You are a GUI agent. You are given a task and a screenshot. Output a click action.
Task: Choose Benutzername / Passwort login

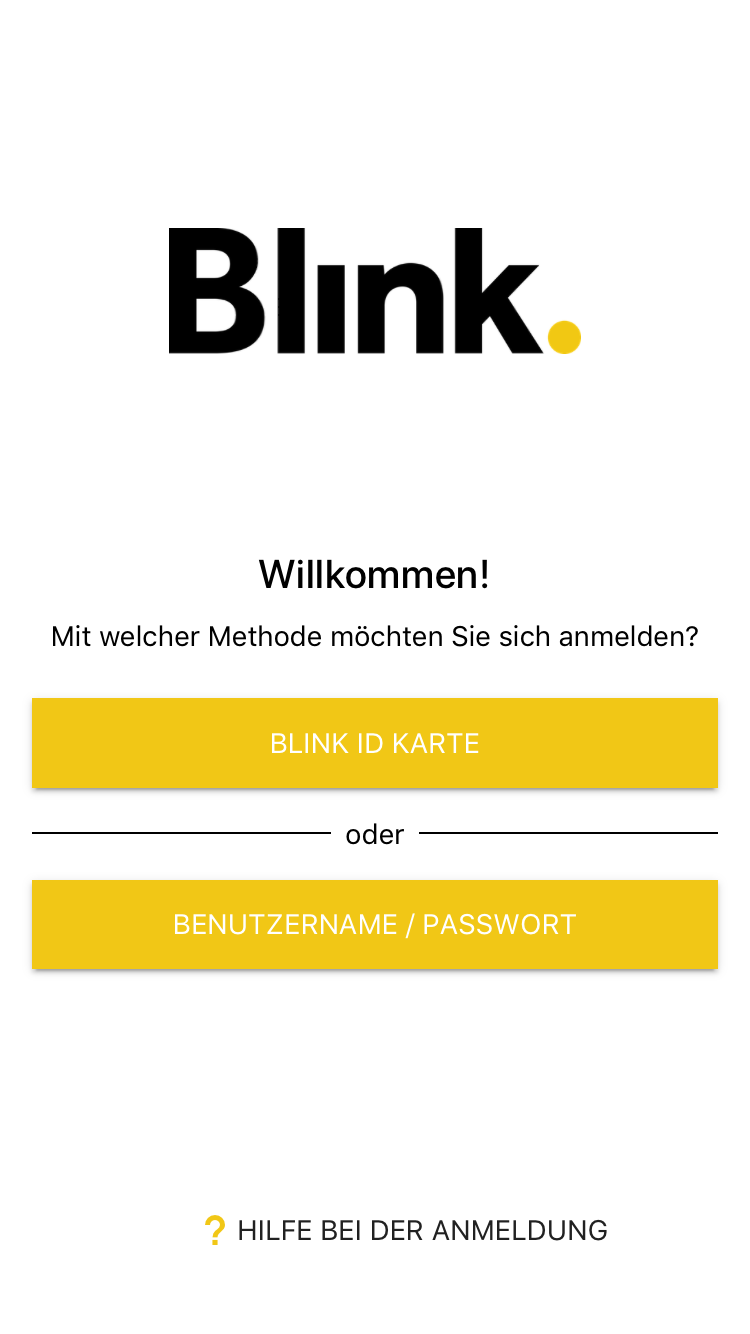tap(375, 924)
